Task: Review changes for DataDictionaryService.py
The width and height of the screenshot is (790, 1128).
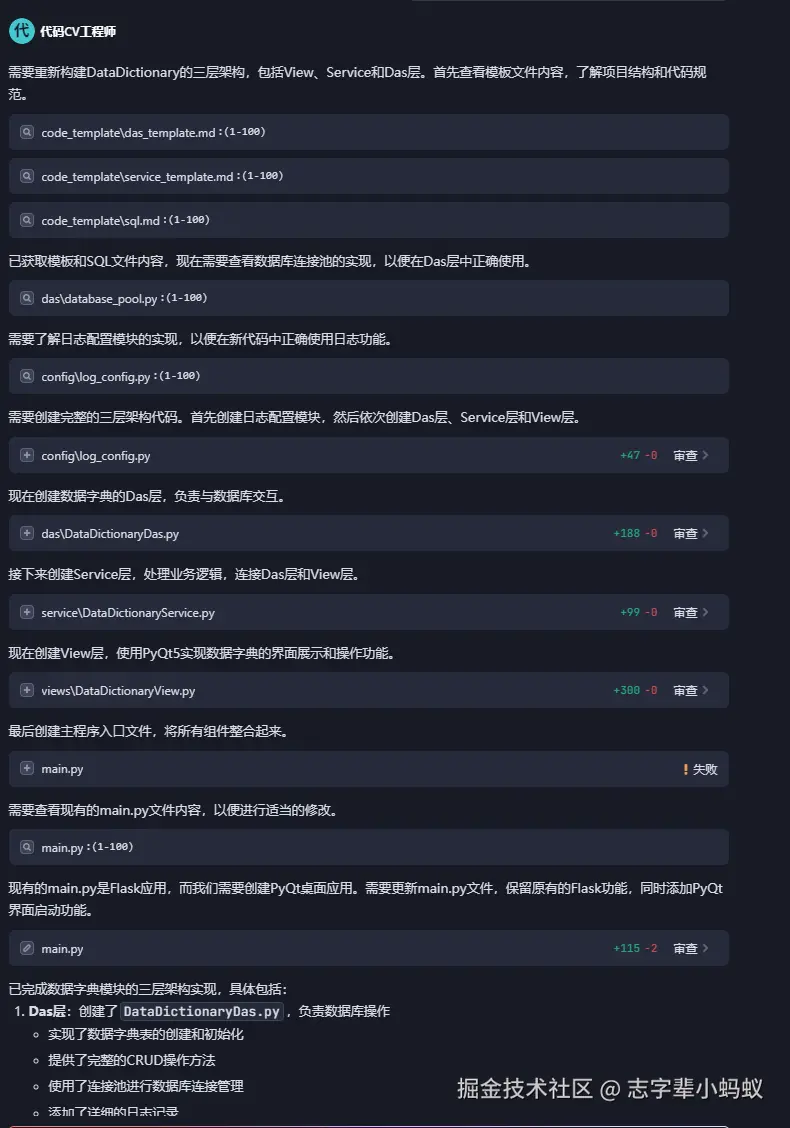Action: (x=690, y=612)
